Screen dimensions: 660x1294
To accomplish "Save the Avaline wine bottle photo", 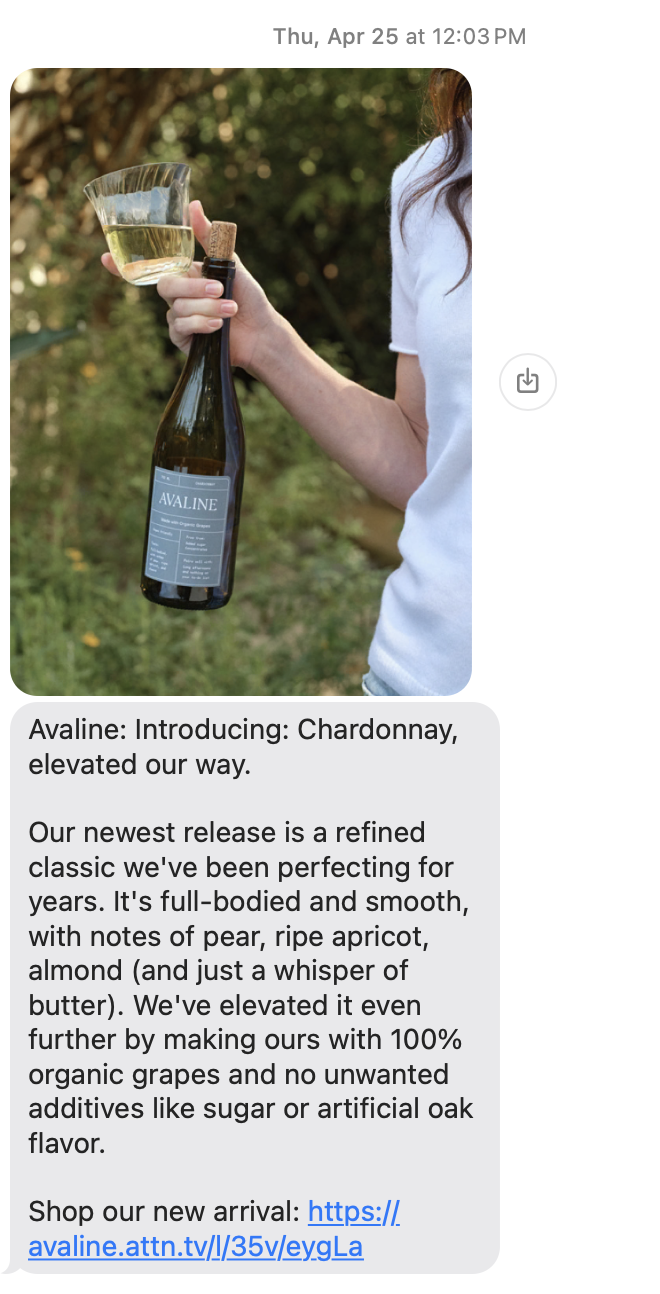I will pos(527,381).
